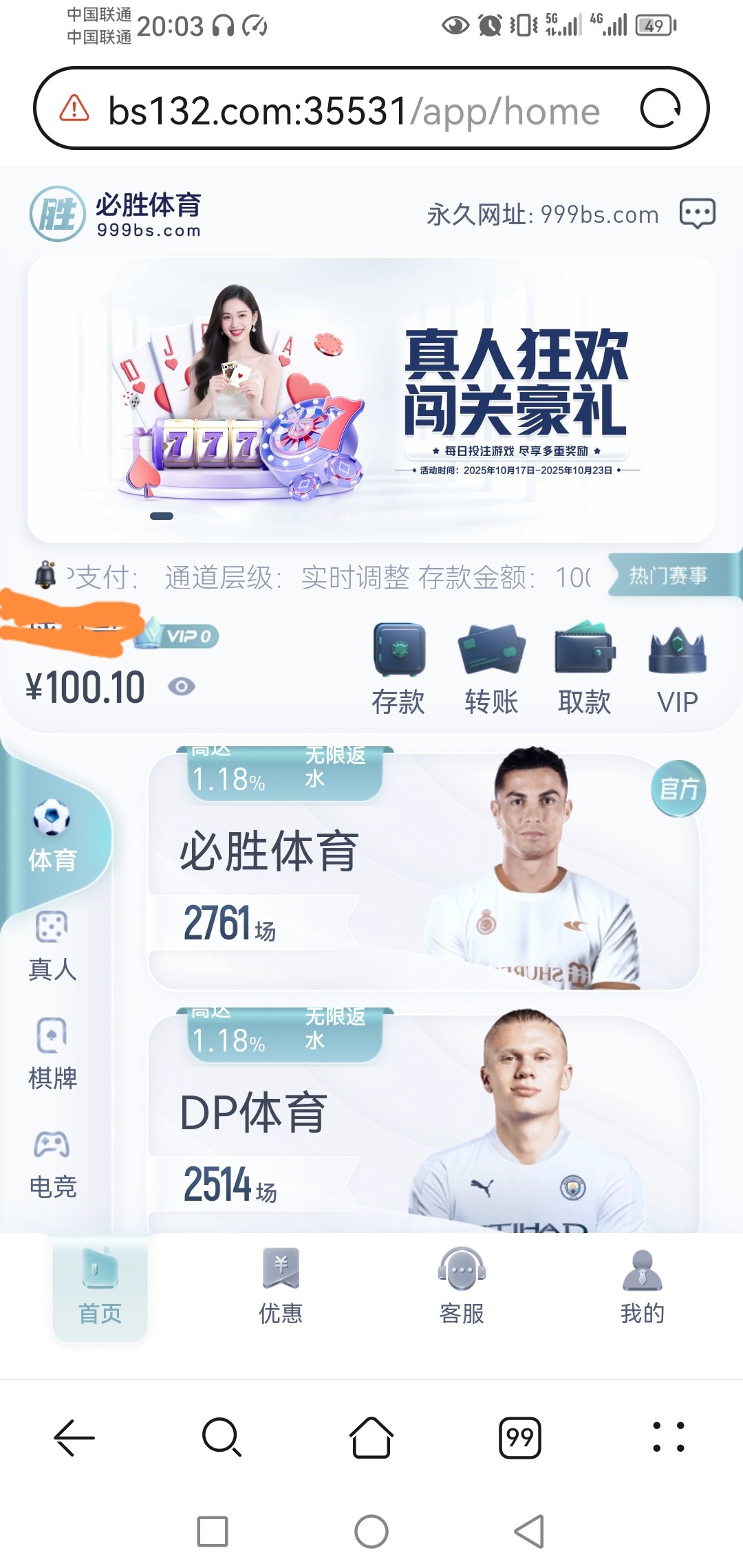Select the 真人 category in sidebar
Viewport: 743px width, 1568px height.
pos(52,947)
